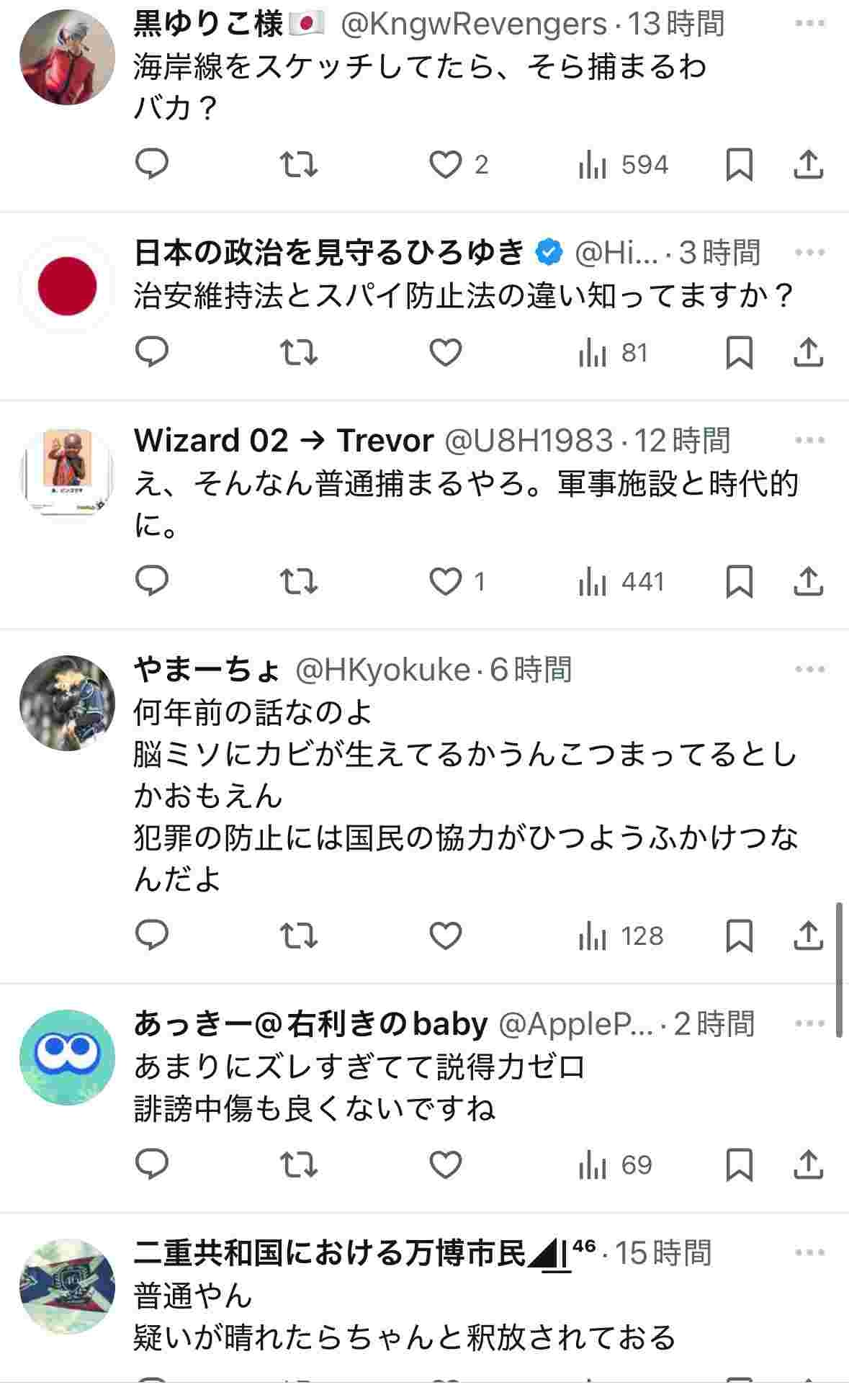This screenshot has width=849, height=1400.
Task: Bookmark 日本の政治を見守るひろゆき's reply
Action: [739, 353]
